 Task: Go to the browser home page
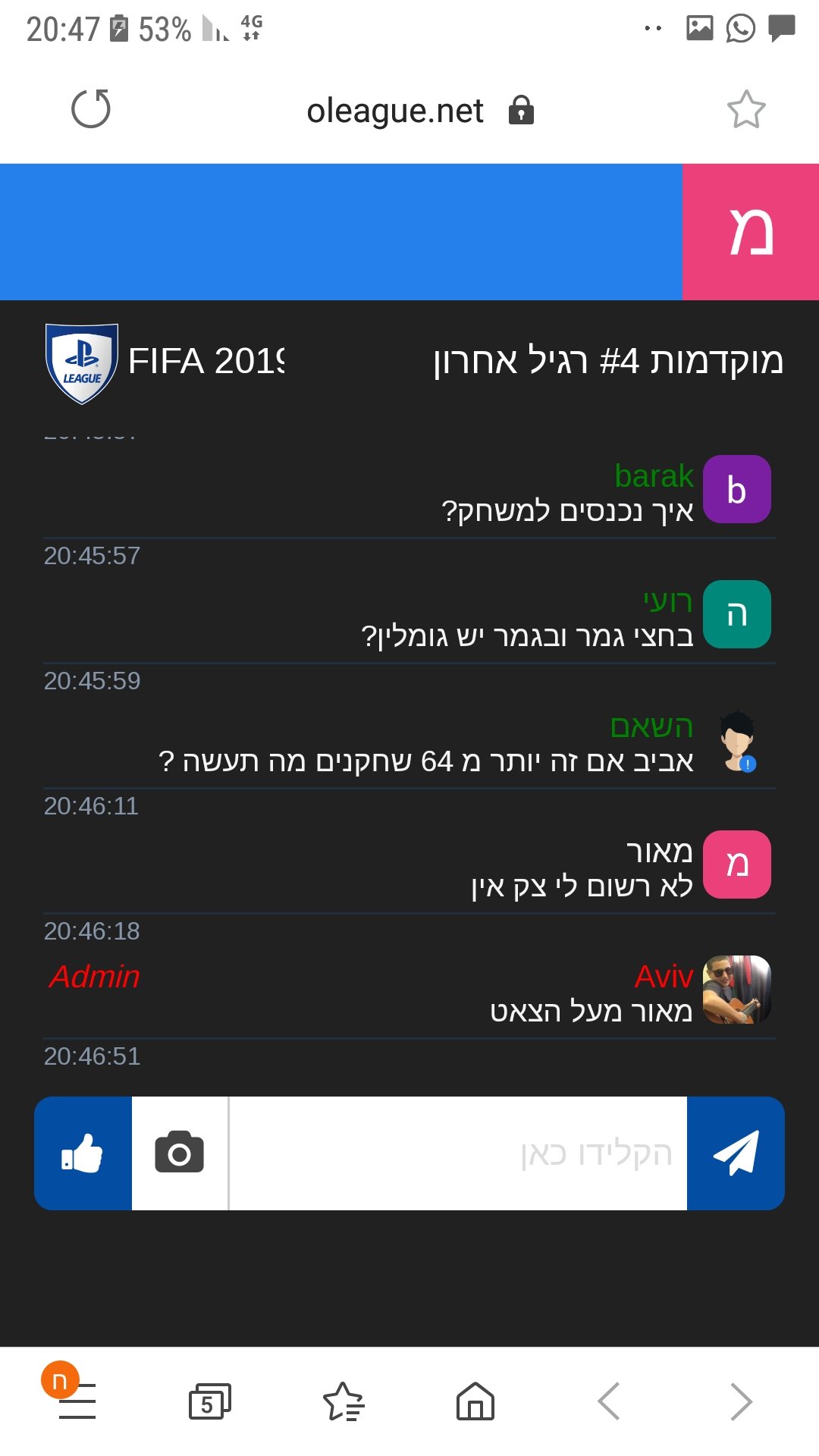[475, 1401]
